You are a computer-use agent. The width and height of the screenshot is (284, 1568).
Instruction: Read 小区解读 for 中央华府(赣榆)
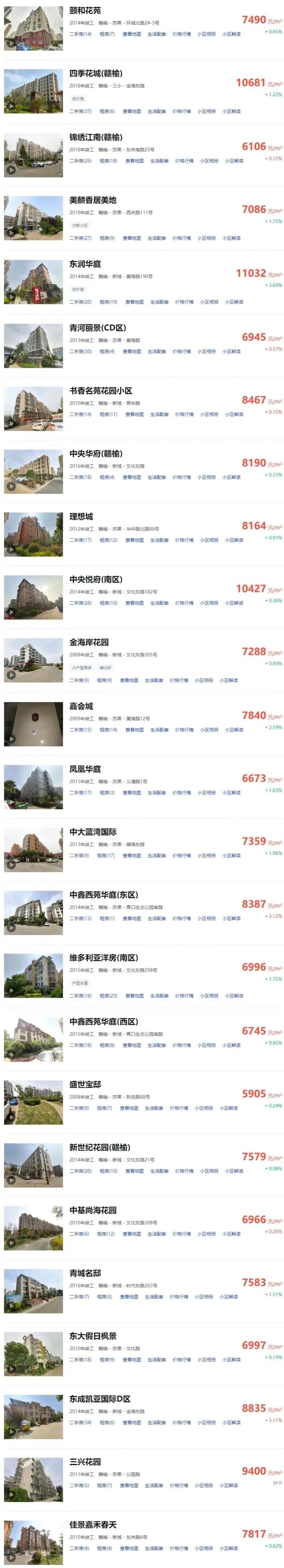[x=231, y=477]
